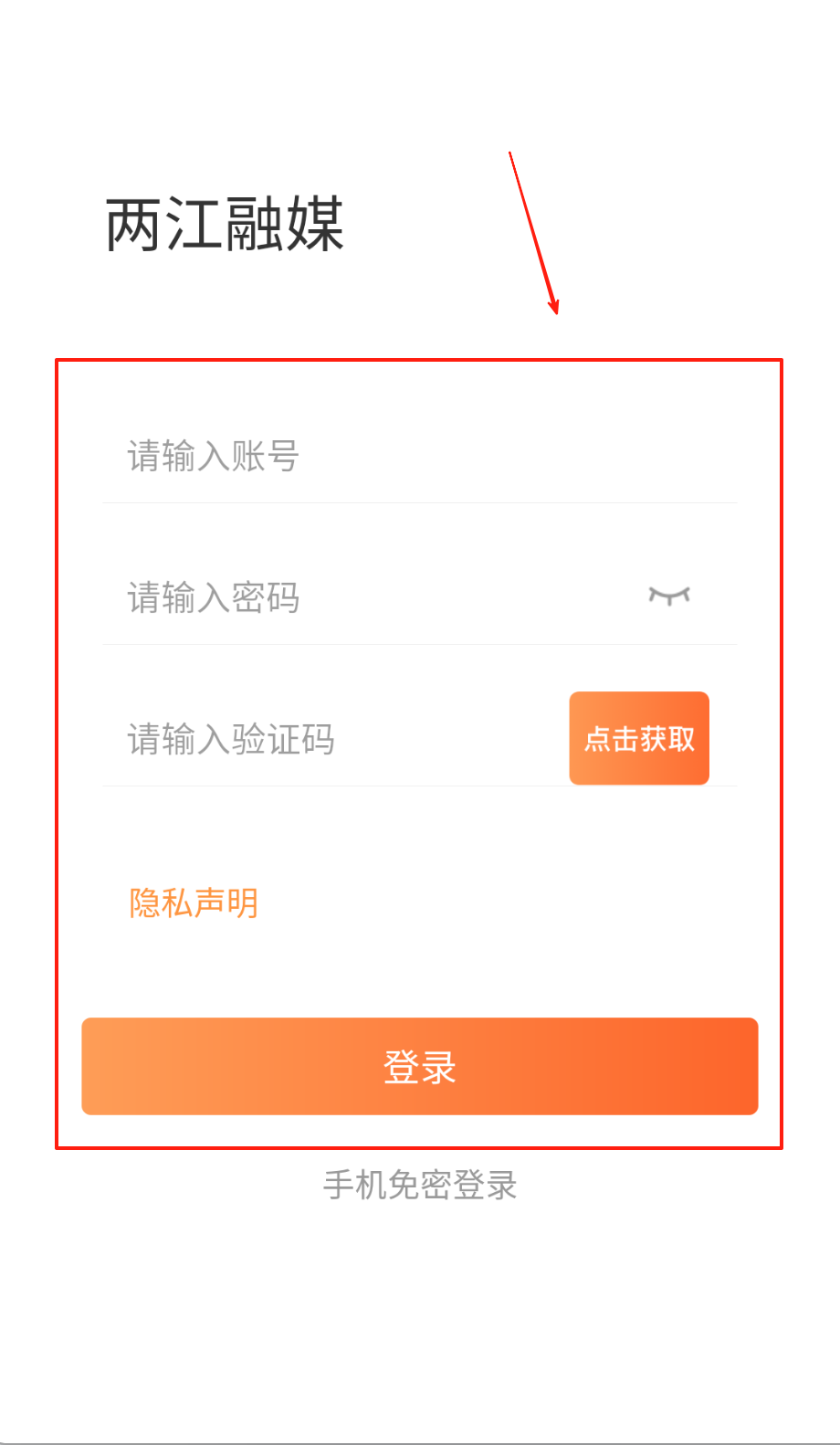Get a code with 点击获取
The image size is (840, 1445).
tap(639, 738)
